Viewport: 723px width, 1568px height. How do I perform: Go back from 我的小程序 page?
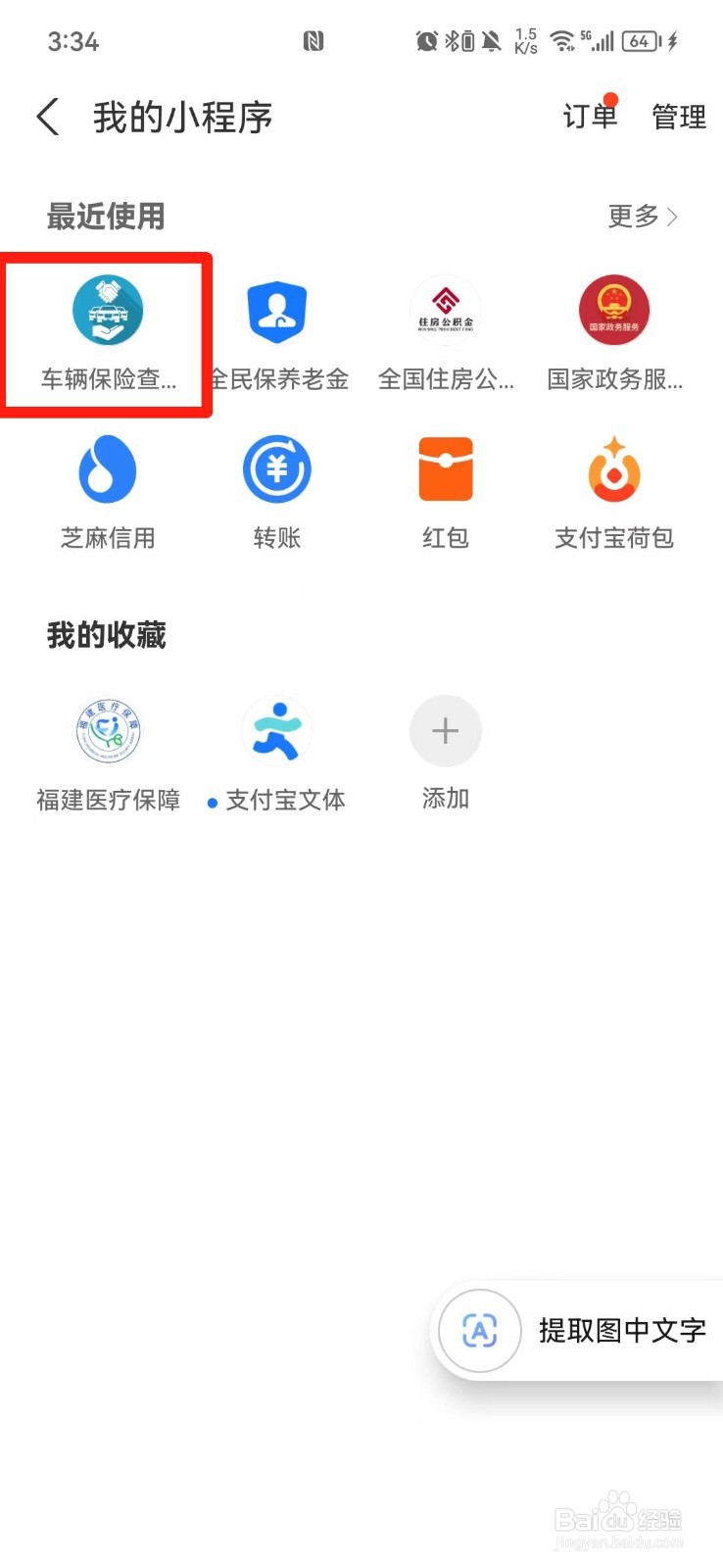point(48,117)
